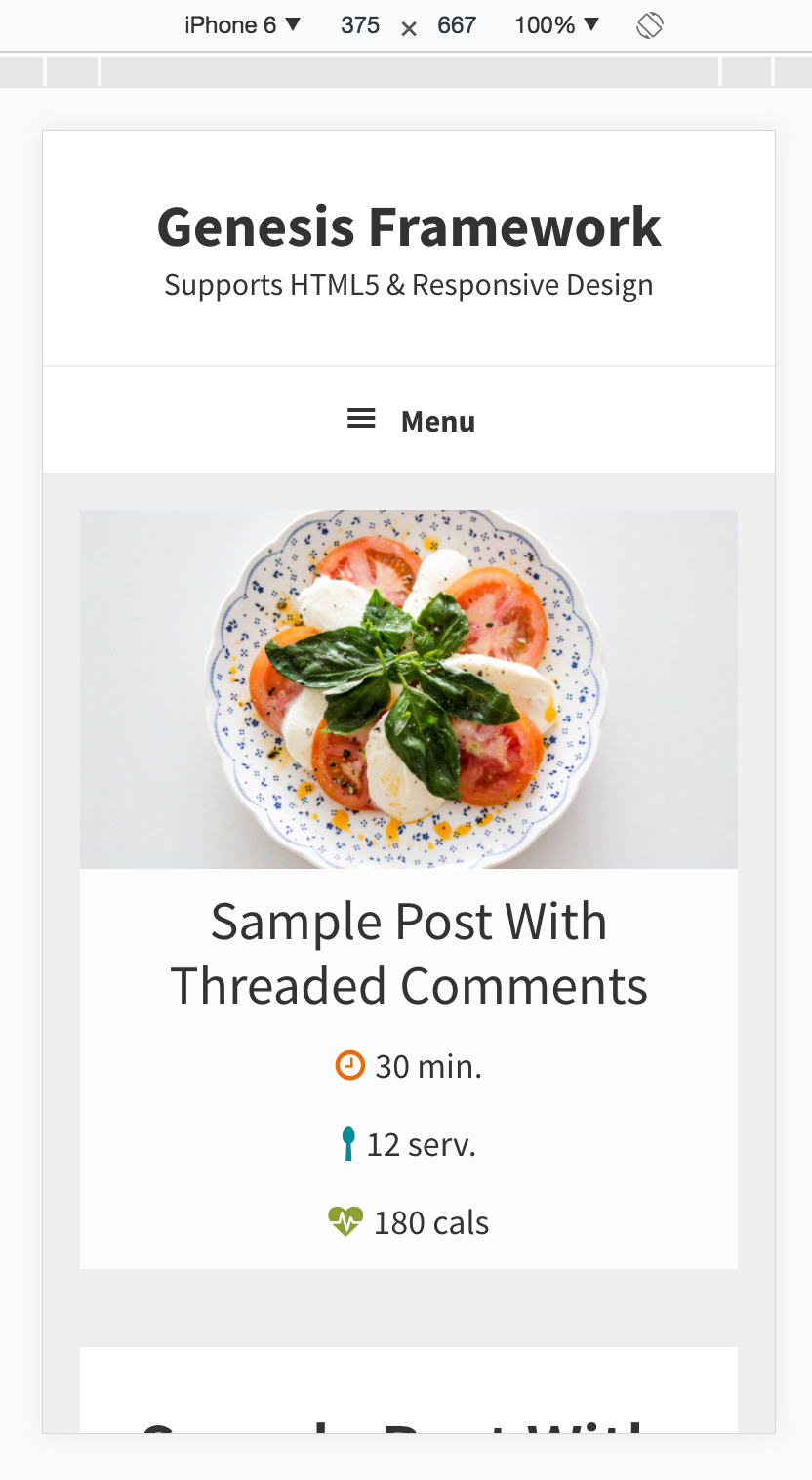Open the Menu hamburger button
Image resolution: width=812 pixels, height=1480 pixels.
click(409, 421)
